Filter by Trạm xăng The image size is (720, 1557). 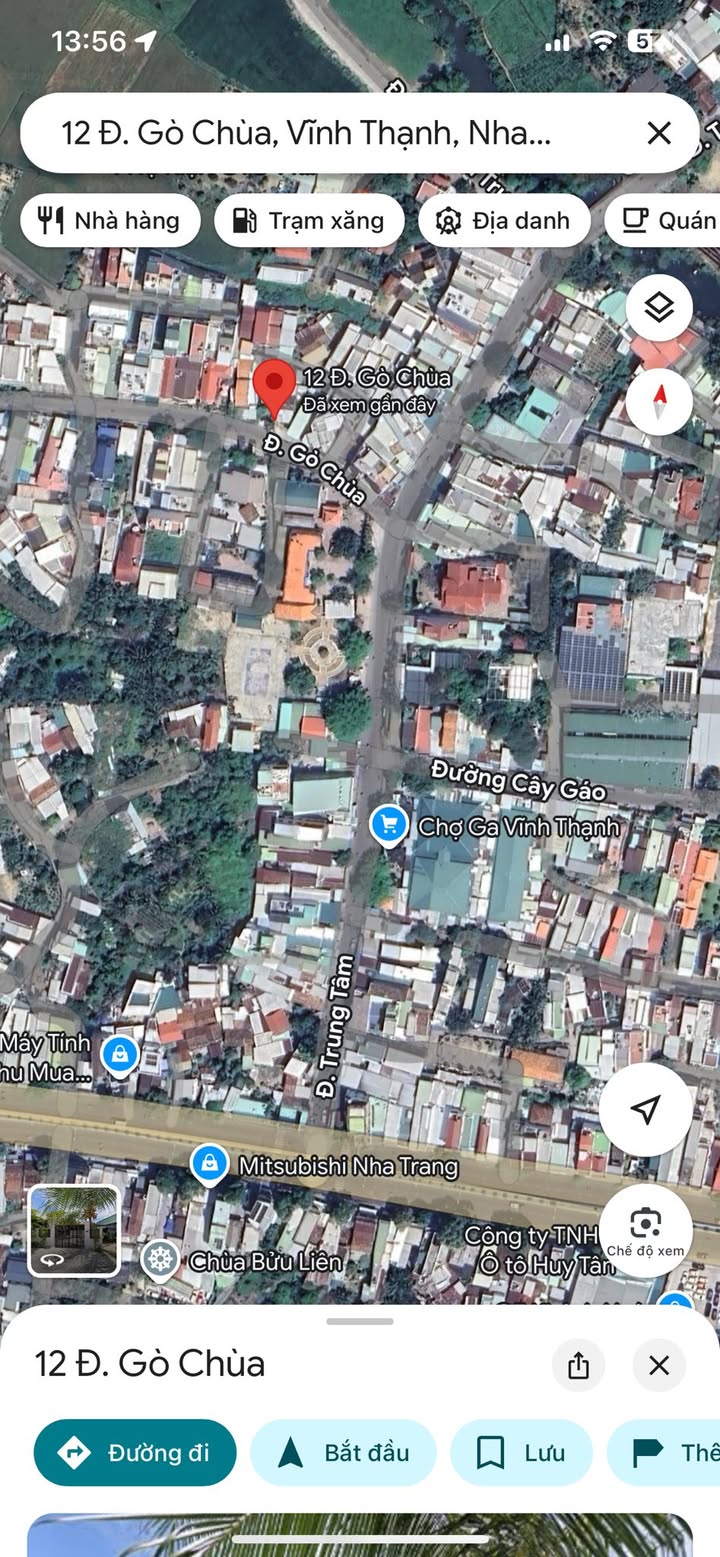point(309,221)
